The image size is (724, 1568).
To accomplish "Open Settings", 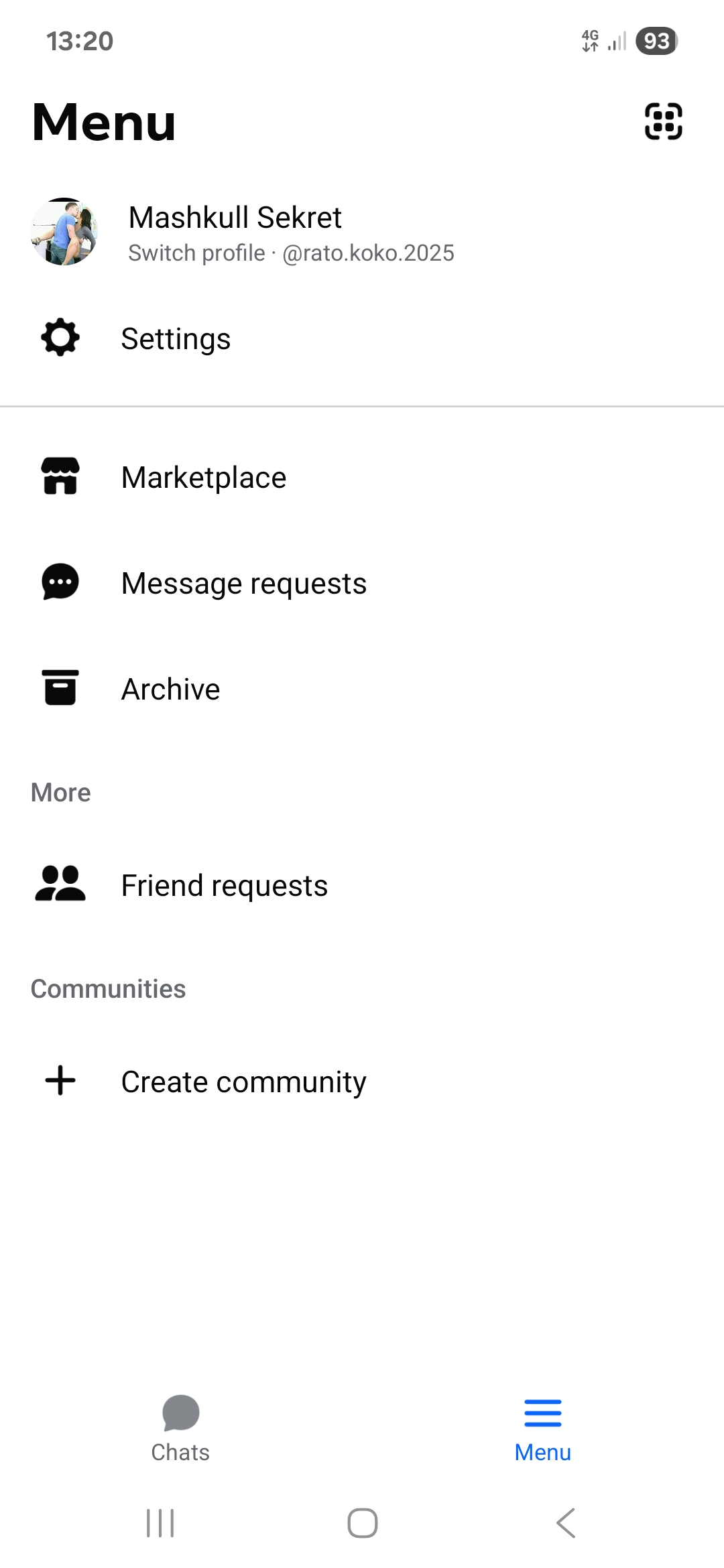I will click(x=362, y=338).
